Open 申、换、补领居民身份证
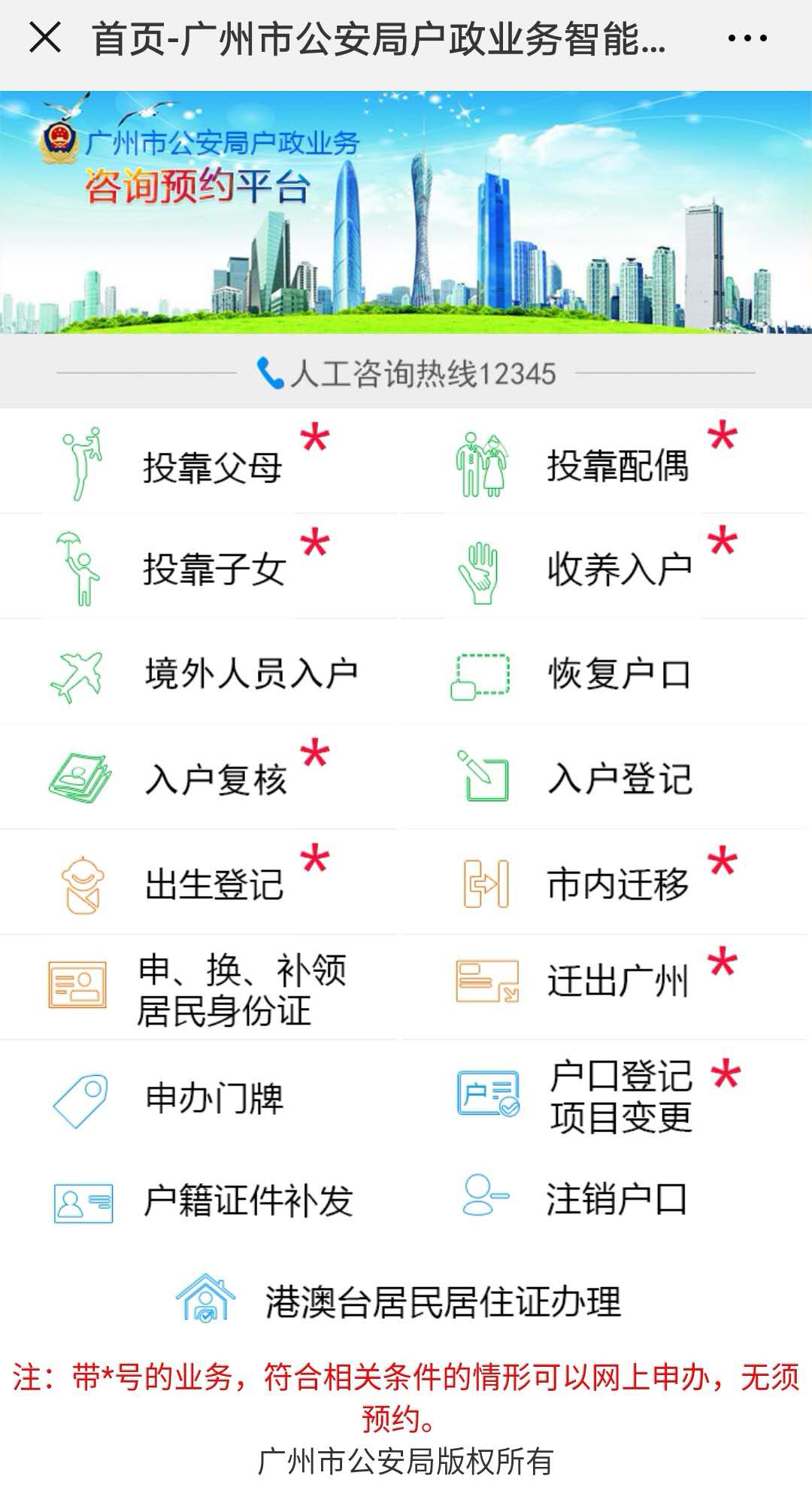The width and height of the screenshot is (812, 1500). (241, 989)
